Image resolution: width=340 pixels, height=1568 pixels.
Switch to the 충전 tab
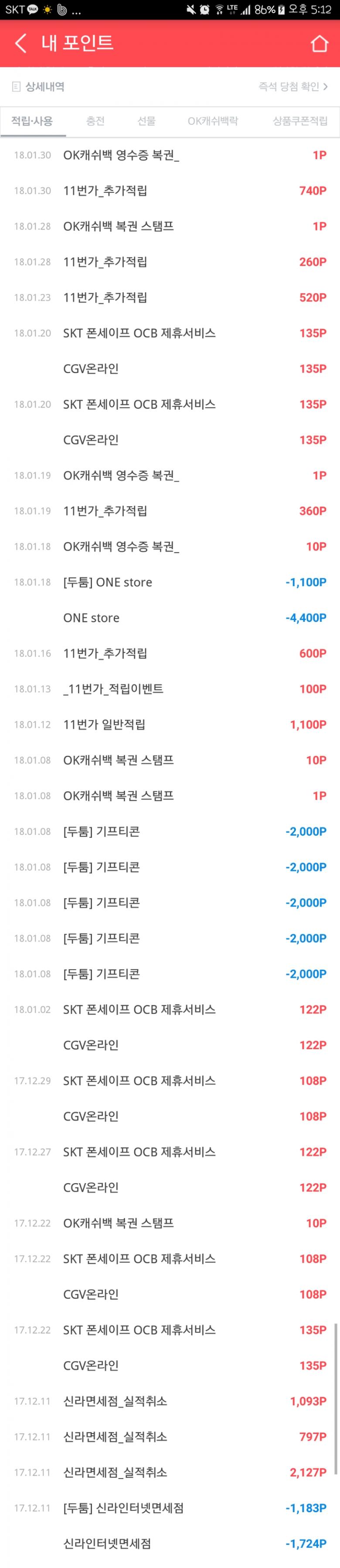(x=95, y=121)
